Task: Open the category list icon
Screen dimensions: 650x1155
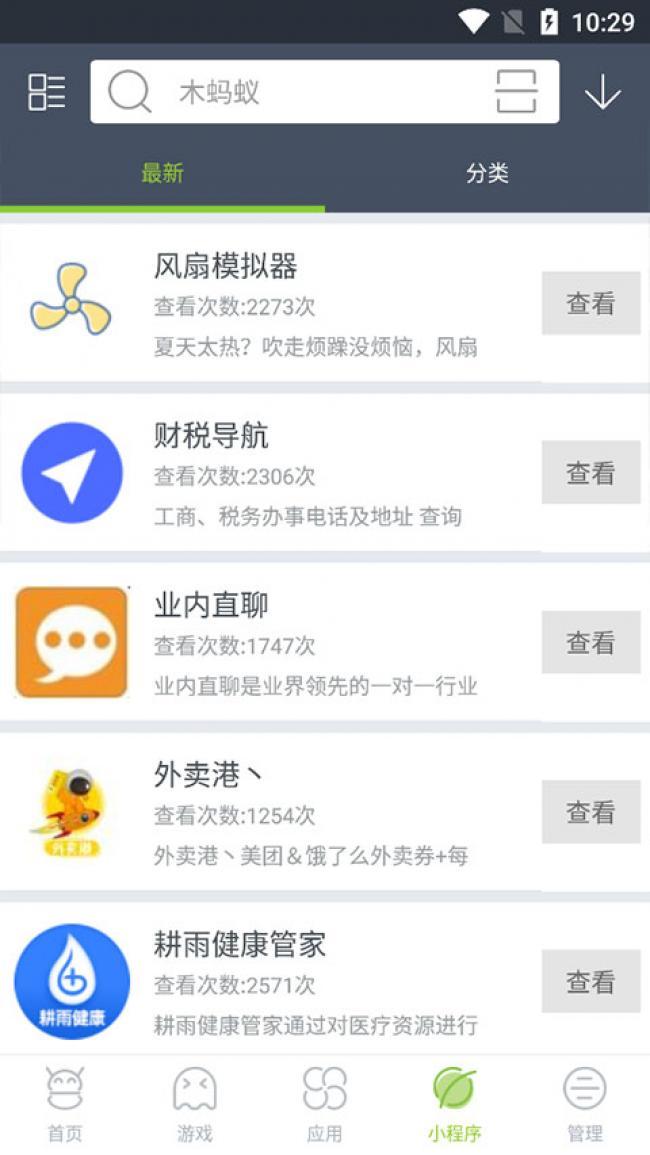Action: [46, 92]
